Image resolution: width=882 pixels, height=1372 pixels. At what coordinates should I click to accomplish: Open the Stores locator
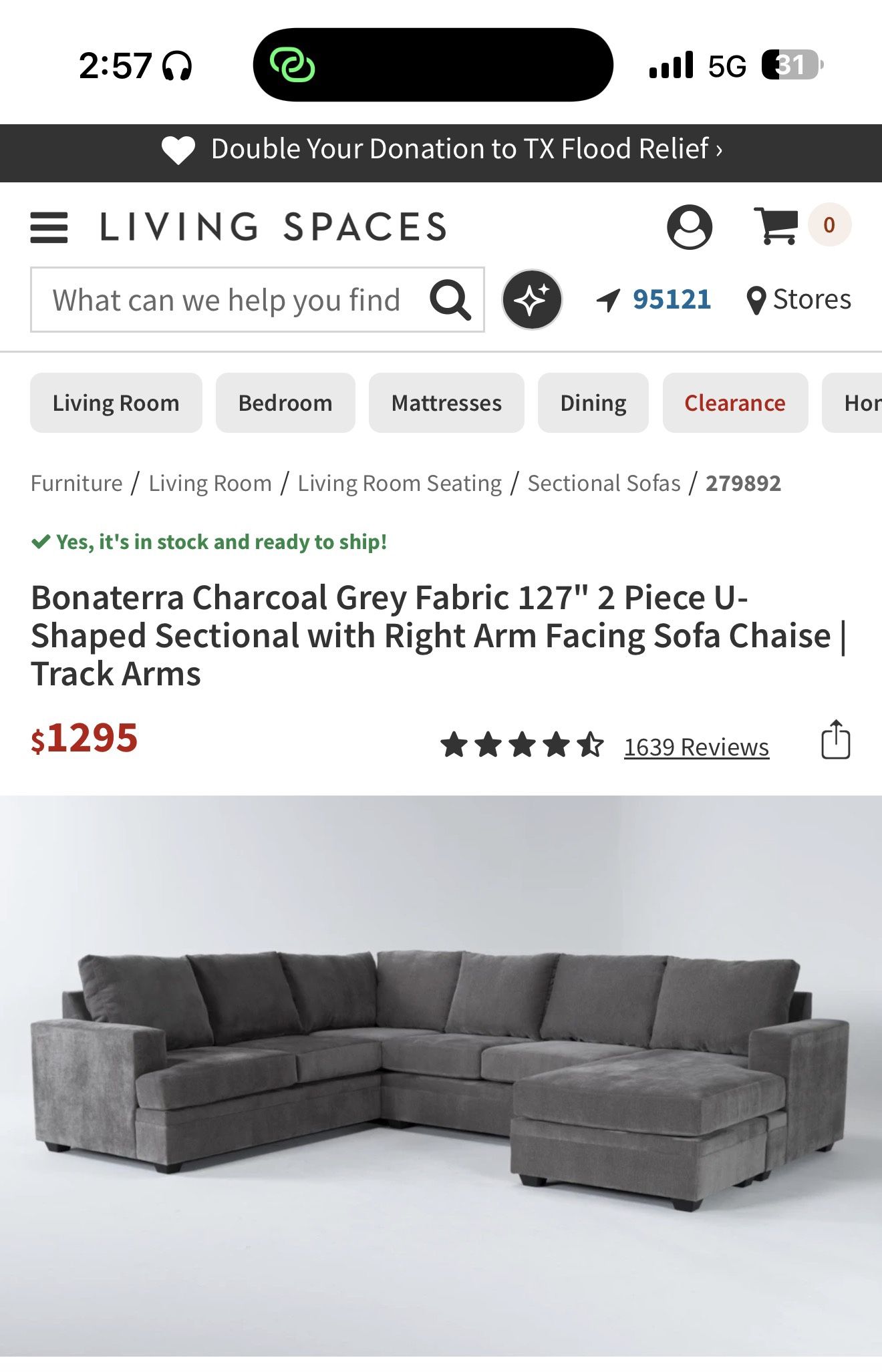pos(799,300)
